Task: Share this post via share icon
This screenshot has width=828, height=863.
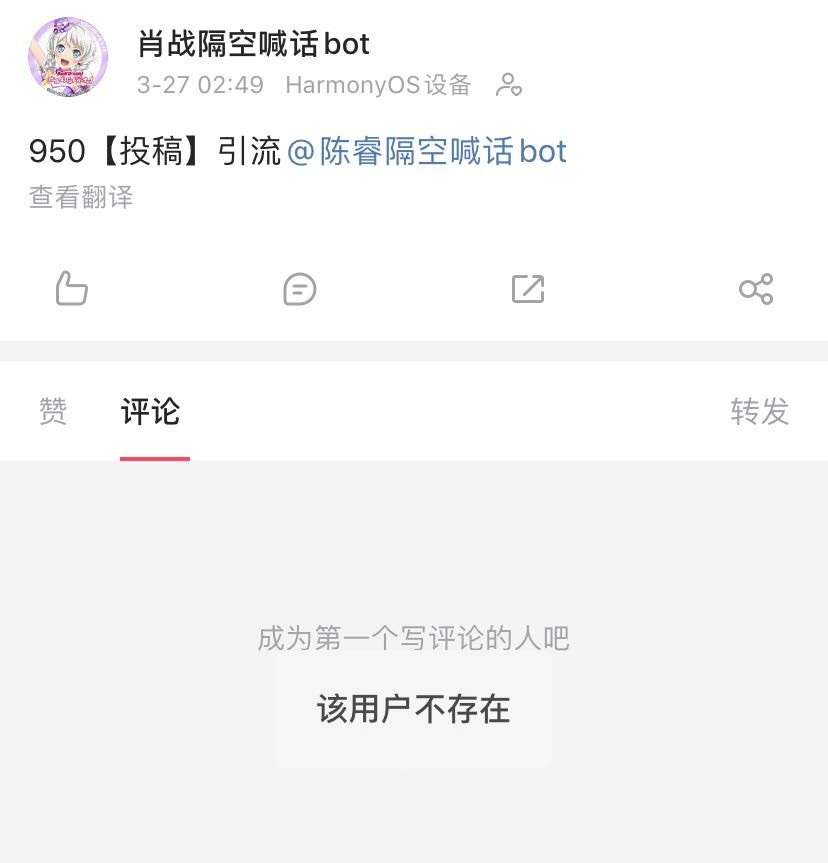Action: click(756, 289)
